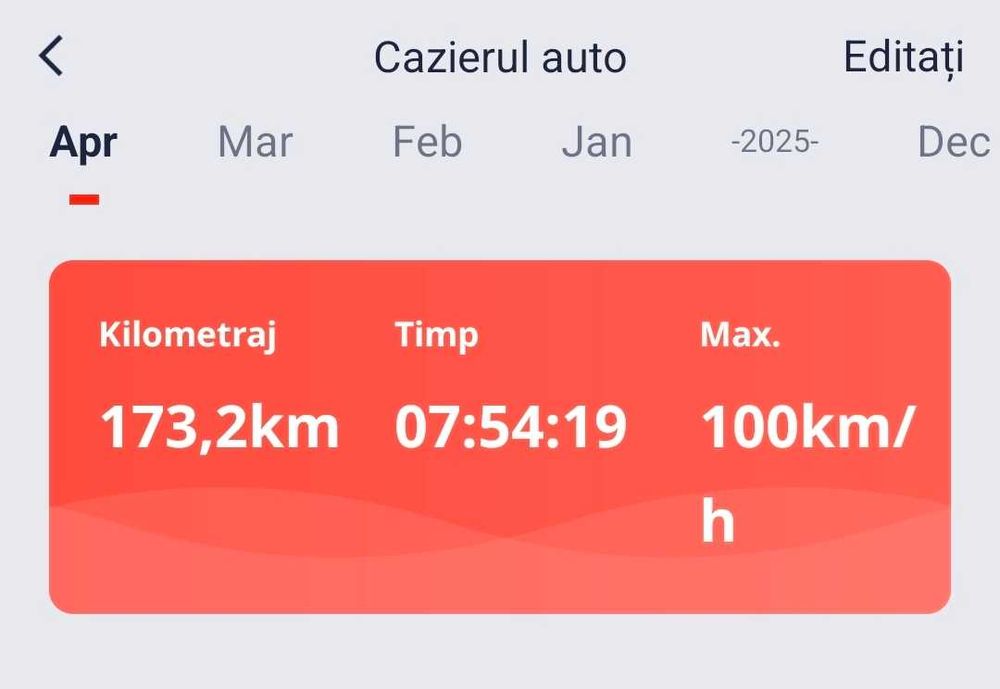Switch to the Mar month tab

(x=255, y=143)
